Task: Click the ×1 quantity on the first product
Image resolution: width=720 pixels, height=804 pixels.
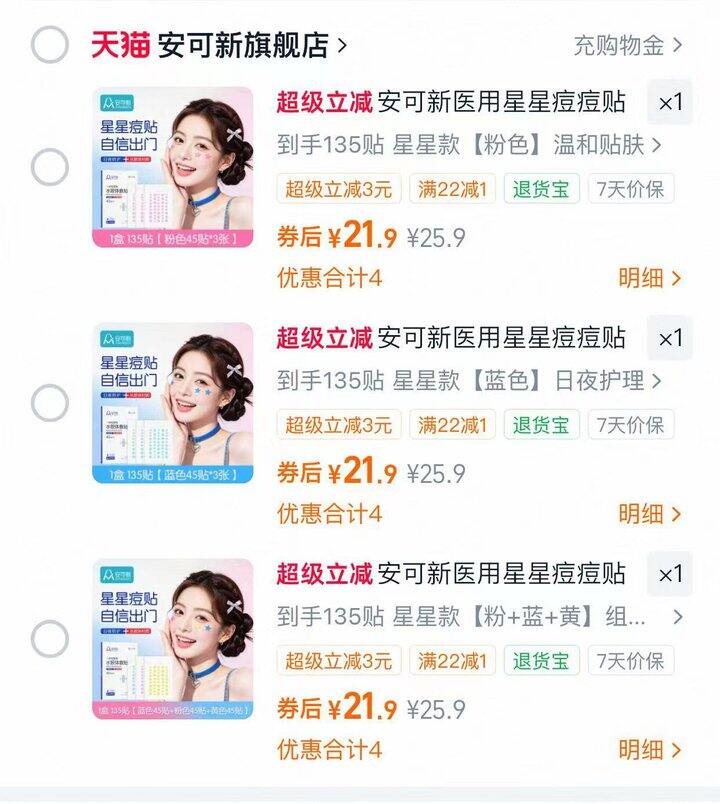Action: [x=670, y=104]
